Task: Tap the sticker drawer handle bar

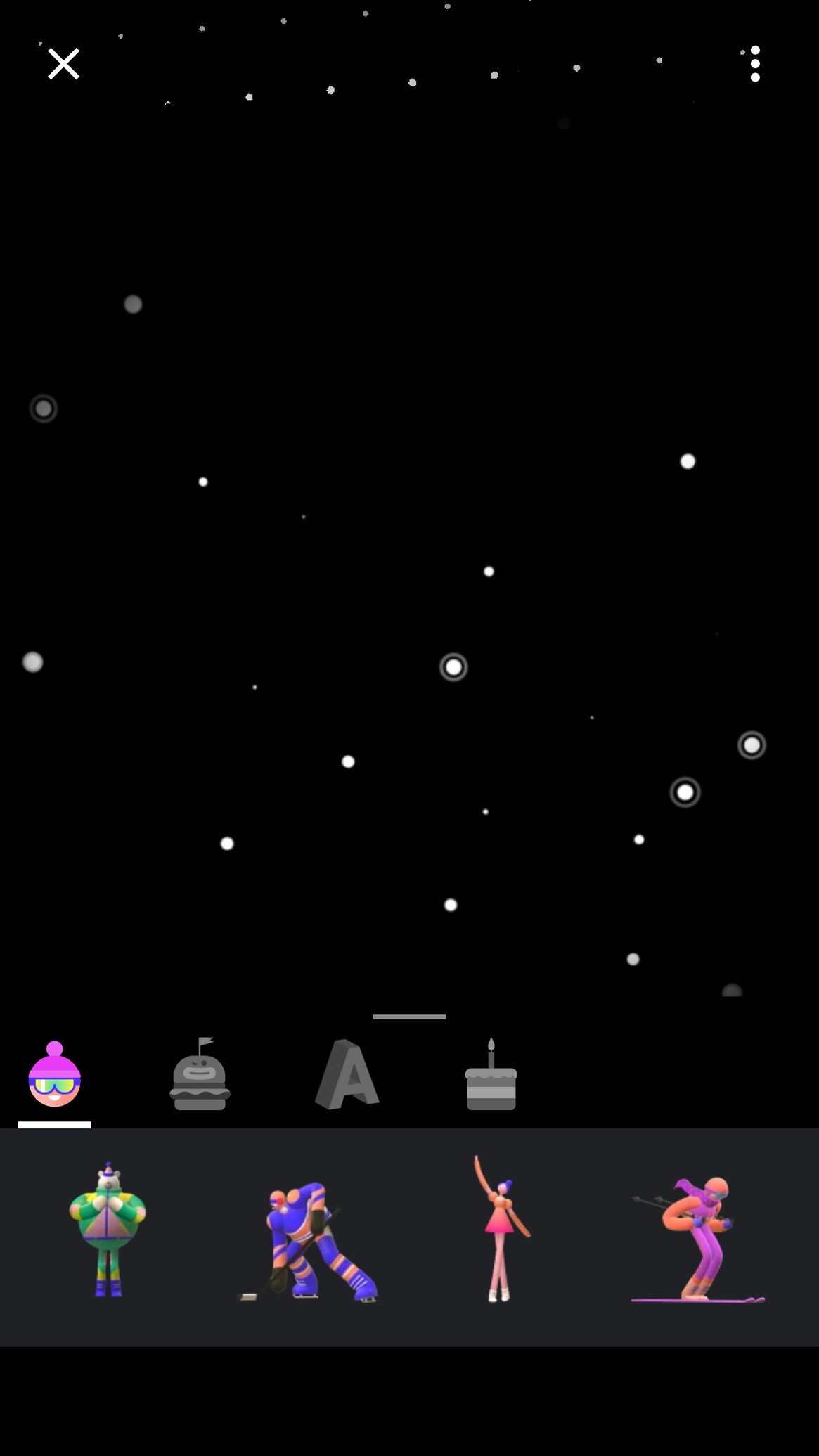Action: 409,1017
